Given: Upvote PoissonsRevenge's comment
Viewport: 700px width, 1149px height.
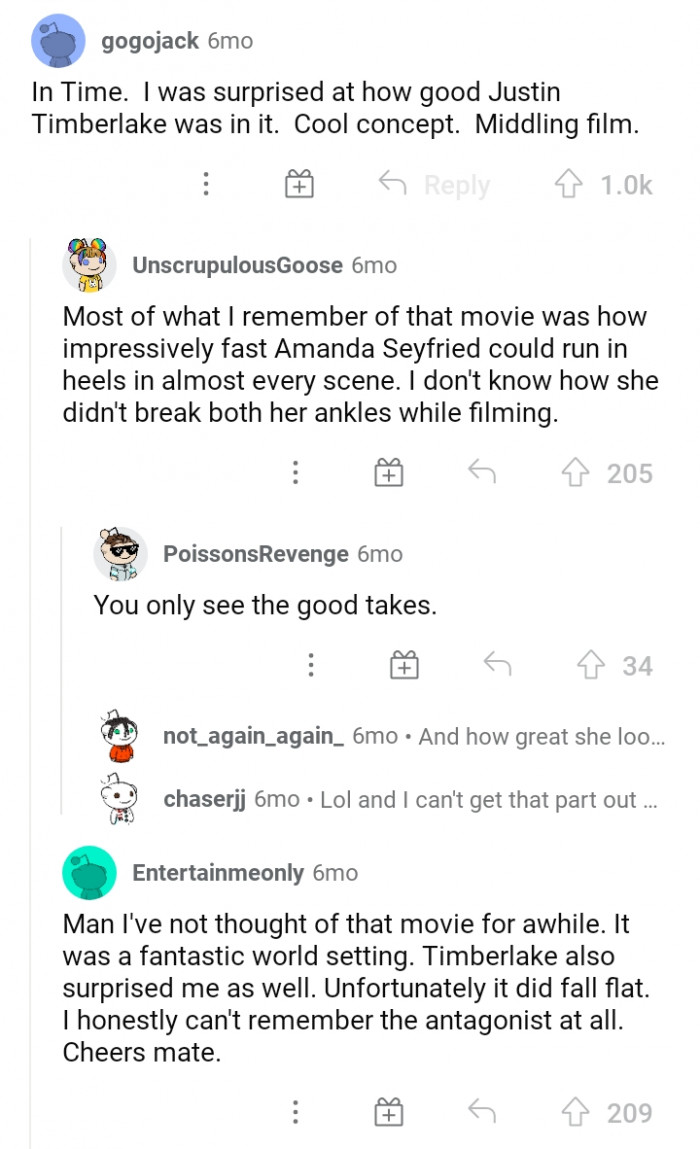Looking at the screenshot, I should (x=591, y=665).
